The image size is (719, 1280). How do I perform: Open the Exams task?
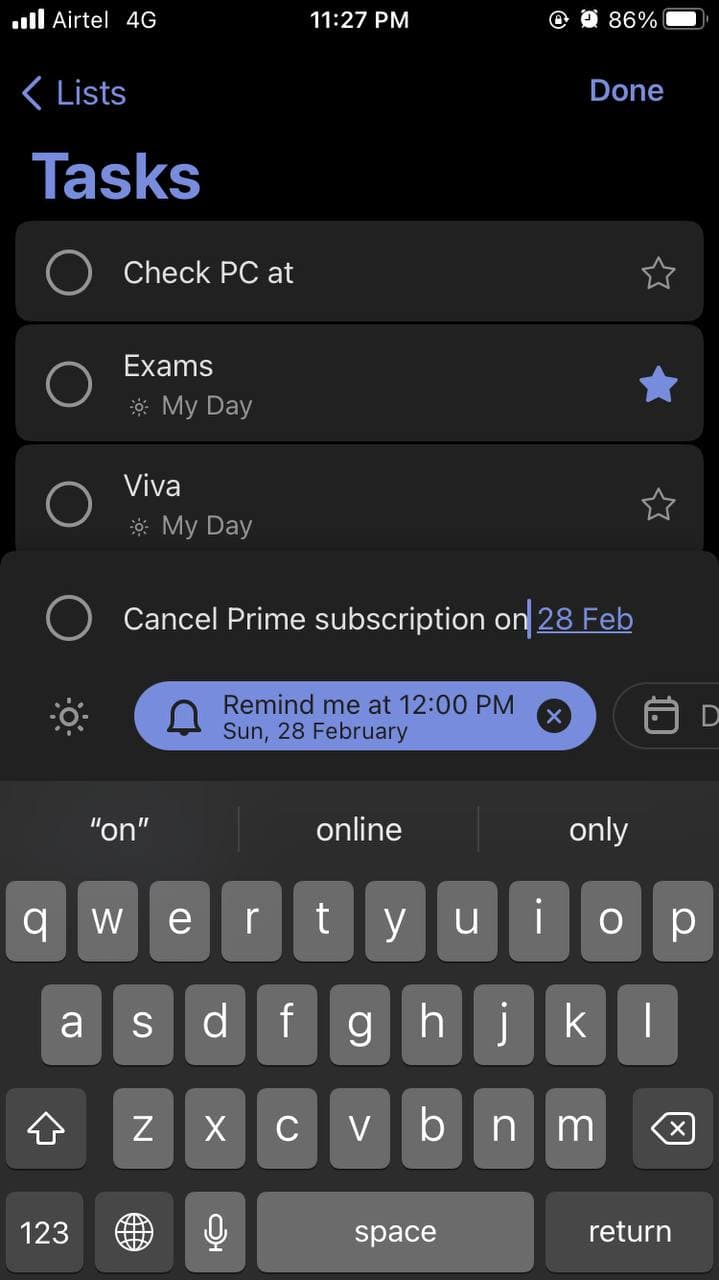click(x=359, y=384)
